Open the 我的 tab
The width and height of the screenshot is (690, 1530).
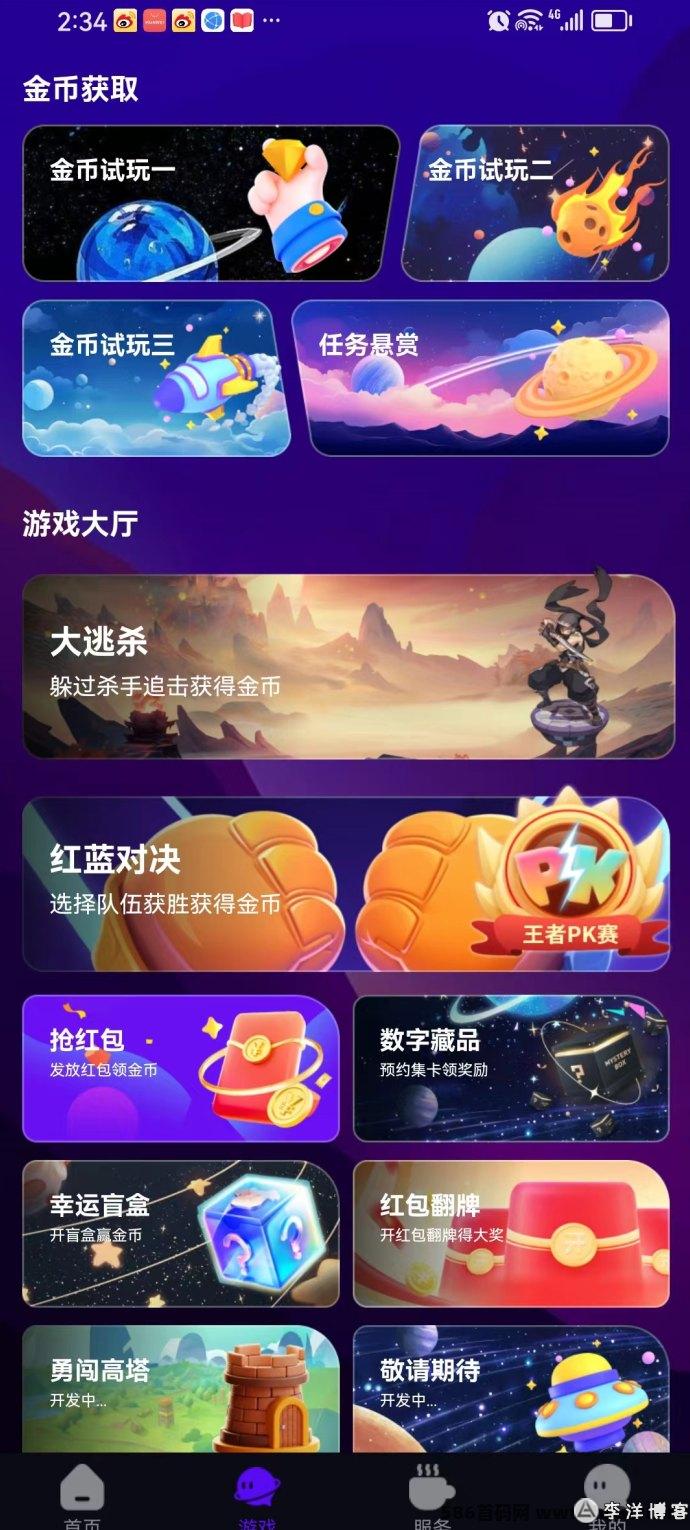pos(607,1496)
